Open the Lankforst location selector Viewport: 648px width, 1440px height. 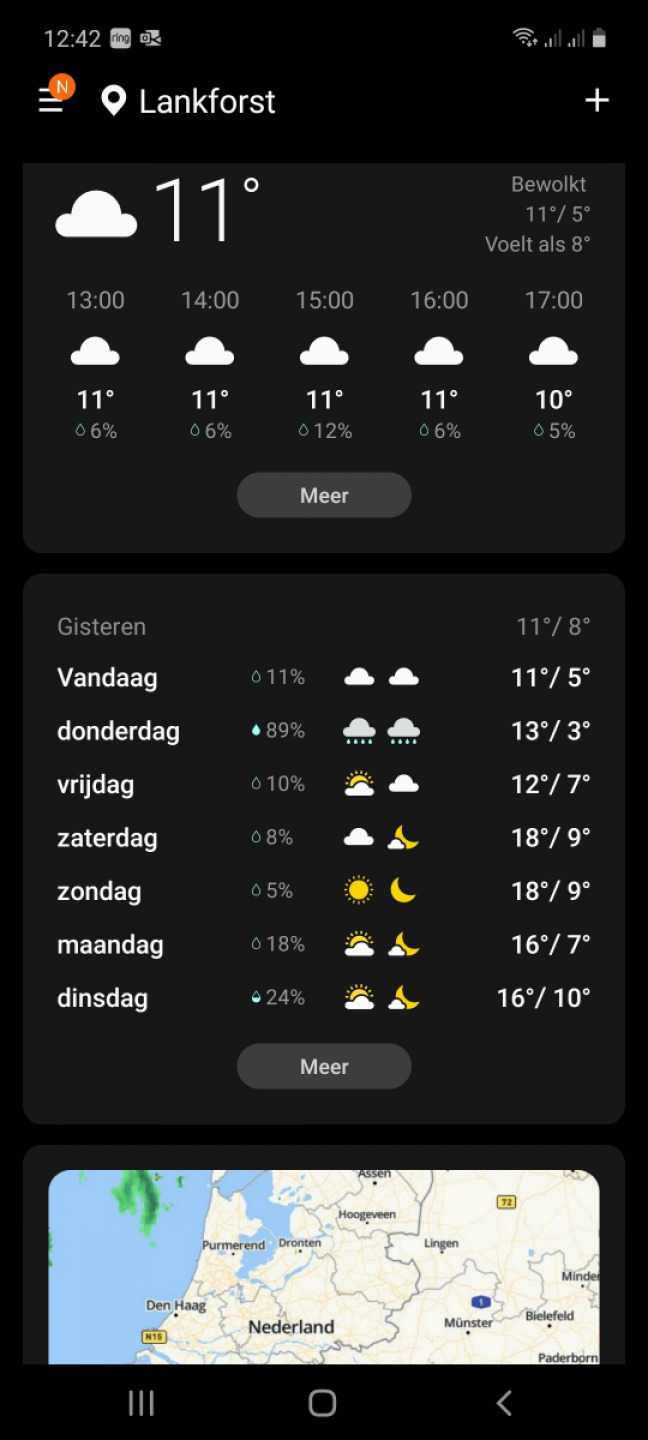pos(190,101)
